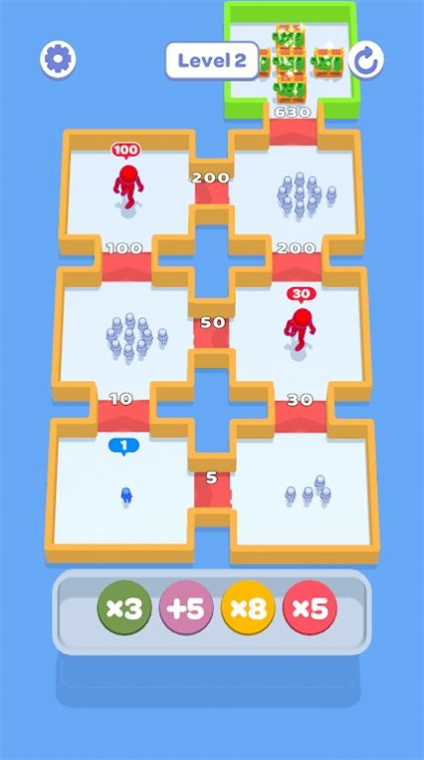Restart the level with the reload icon

(366, 60)
